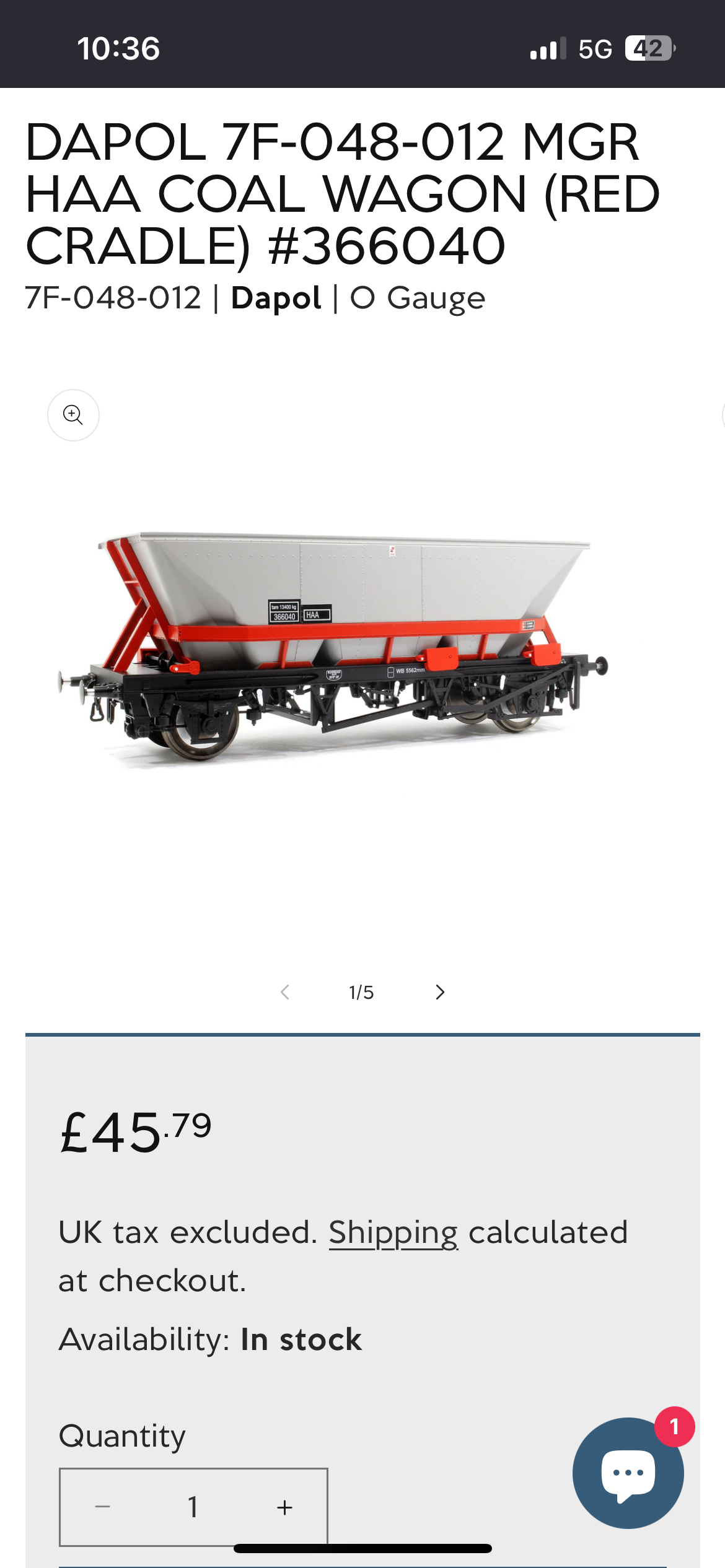This screenshot has height=1568, width=725.
Task: Open the coal wagon product photo
Action: (333, 648)
